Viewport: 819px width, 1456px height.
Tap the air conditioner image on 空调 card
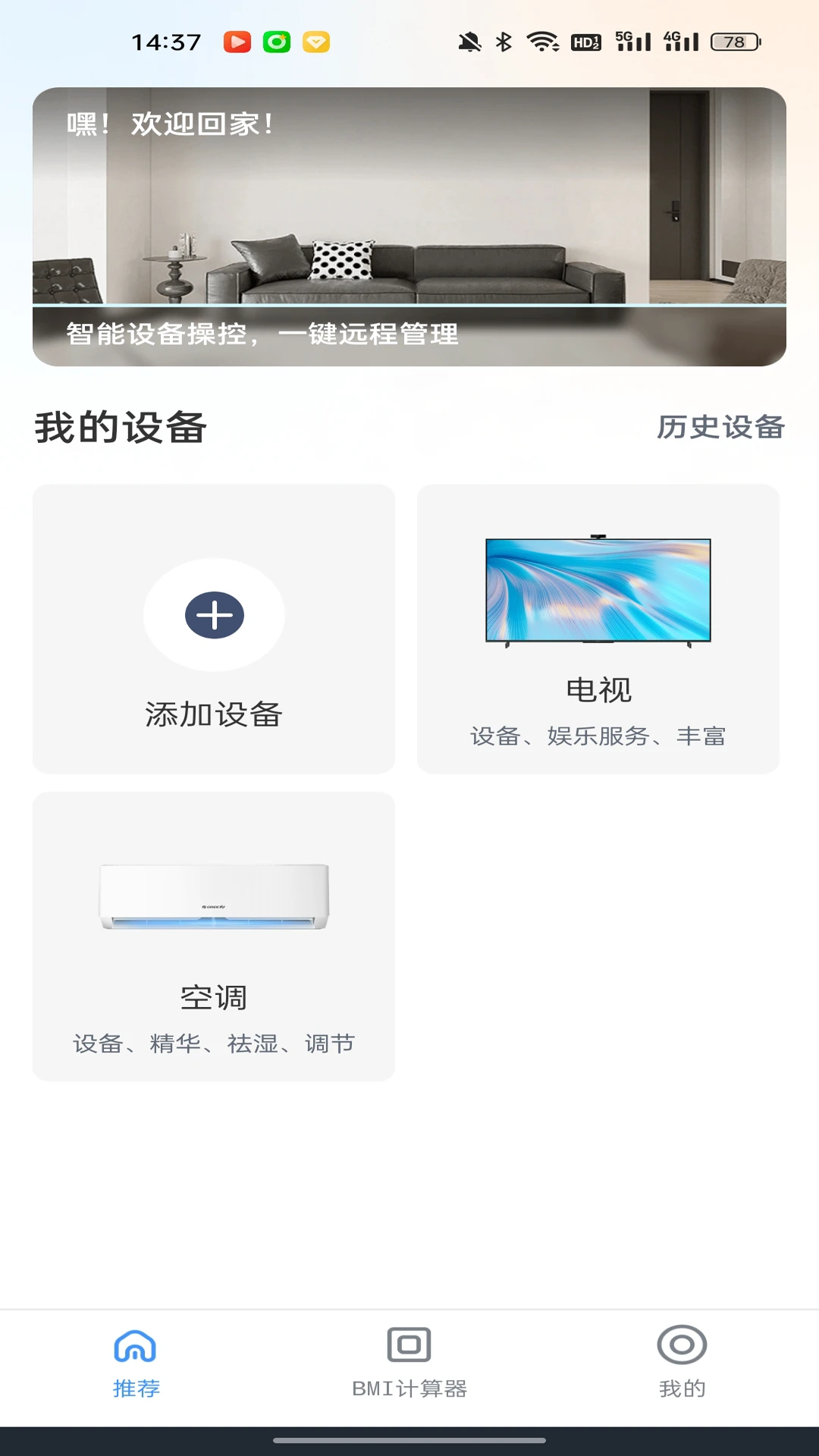214,897
